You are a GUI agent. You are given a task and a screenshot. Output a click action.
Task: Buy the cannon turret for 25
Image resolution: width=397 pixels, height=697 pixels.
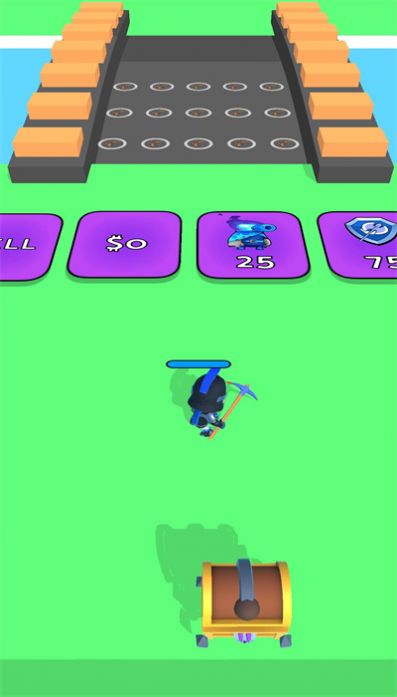pos(253,245)
